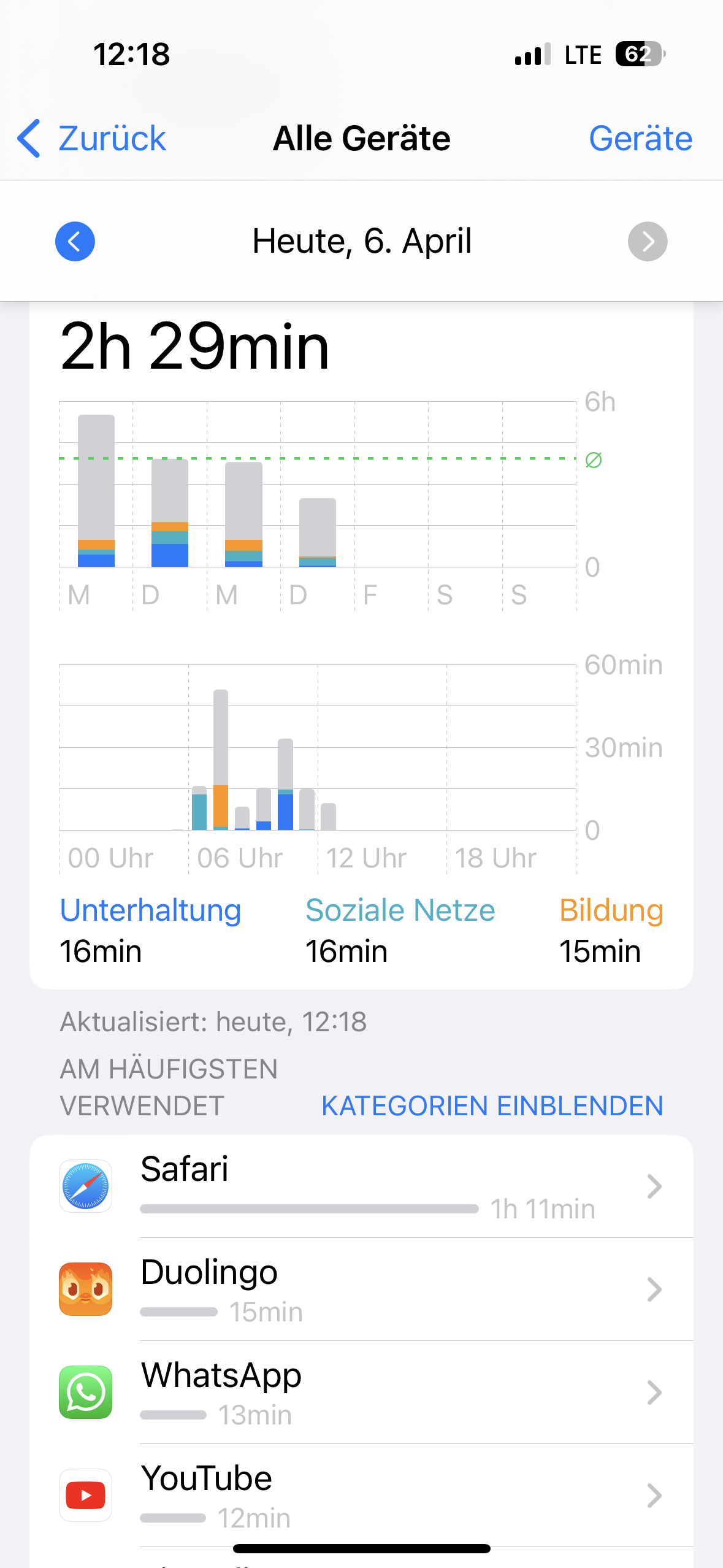View WhatsApp screen time details

coord(368,1393)
